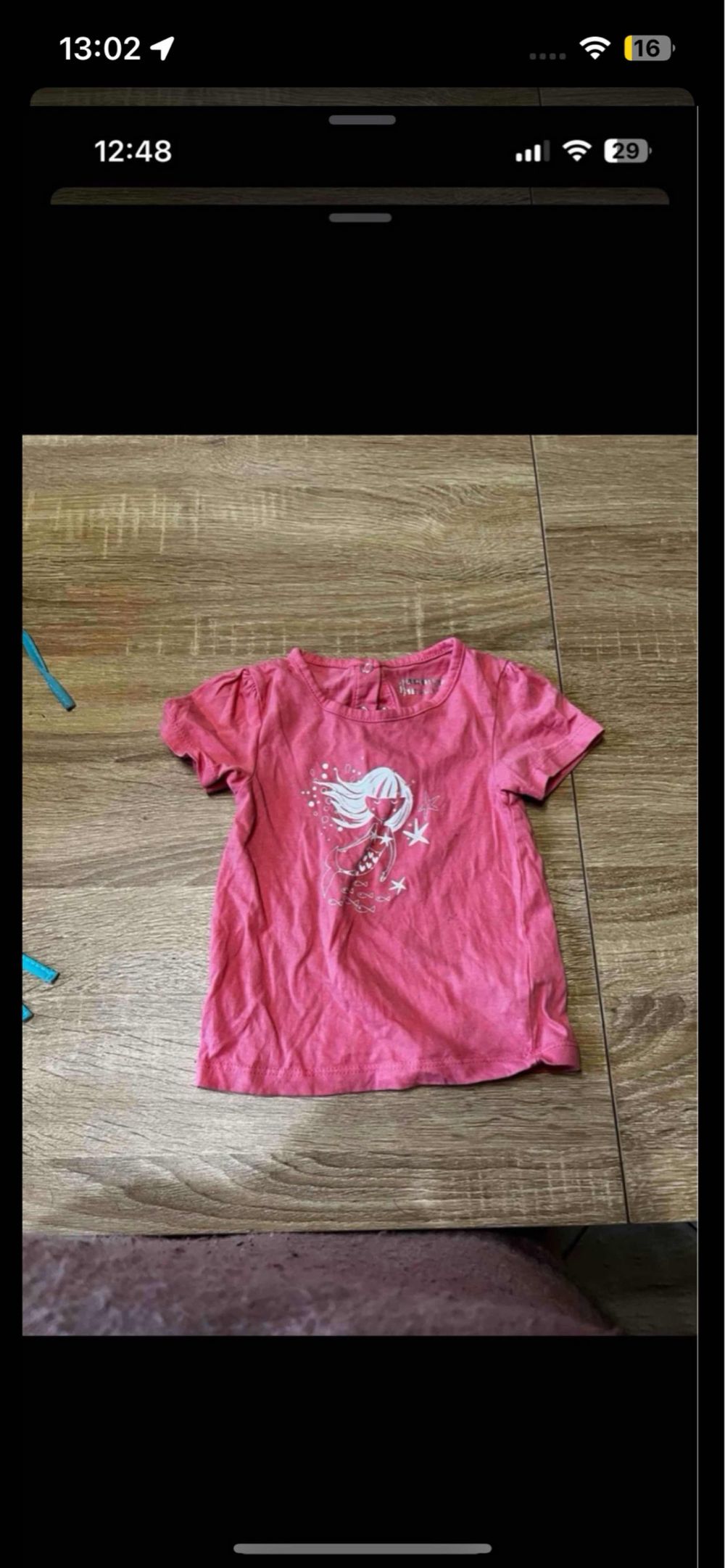Tap the sheet grabber handle at top

click(x=362, y=120)
